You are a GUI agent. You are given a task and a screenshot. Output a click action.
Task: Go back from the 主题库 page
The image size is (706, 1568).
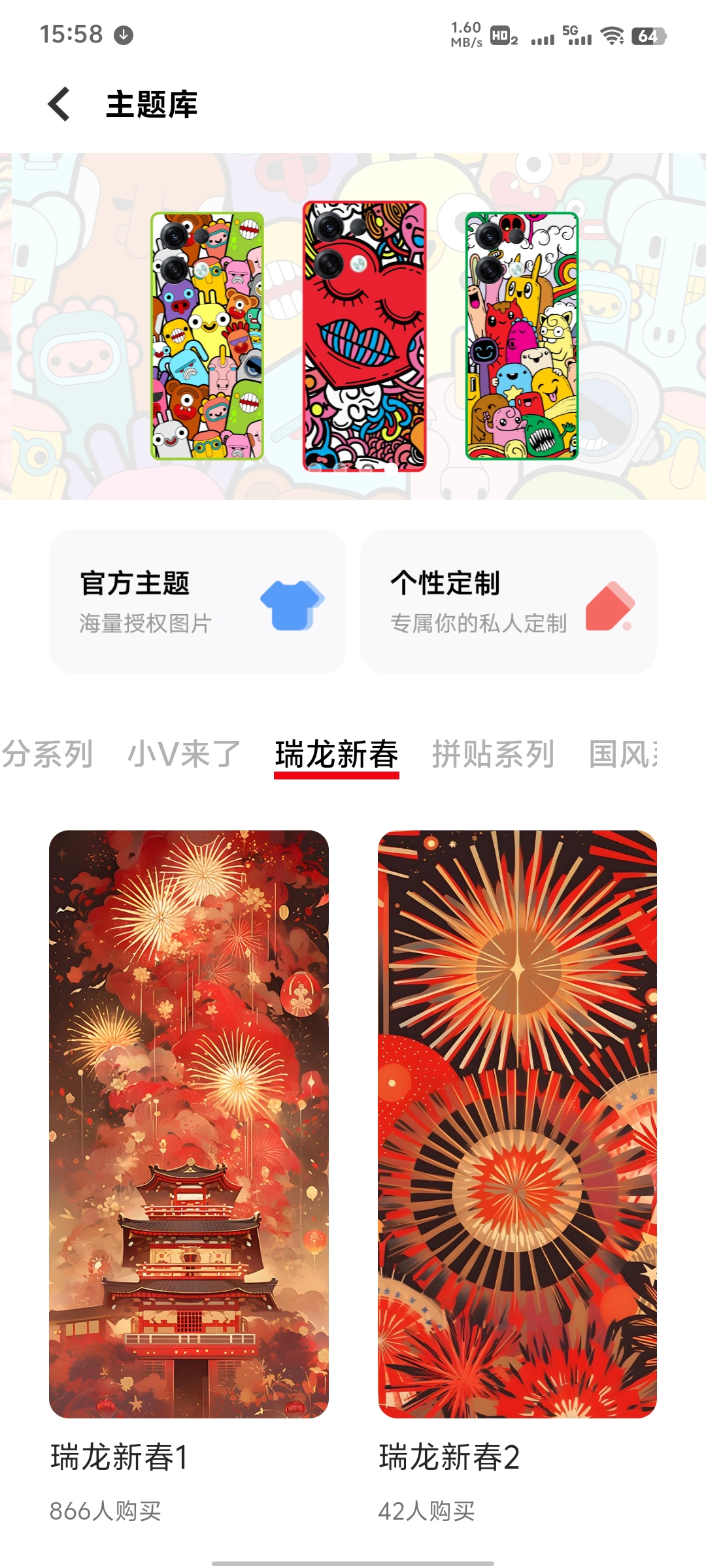[x=59, y=105]
